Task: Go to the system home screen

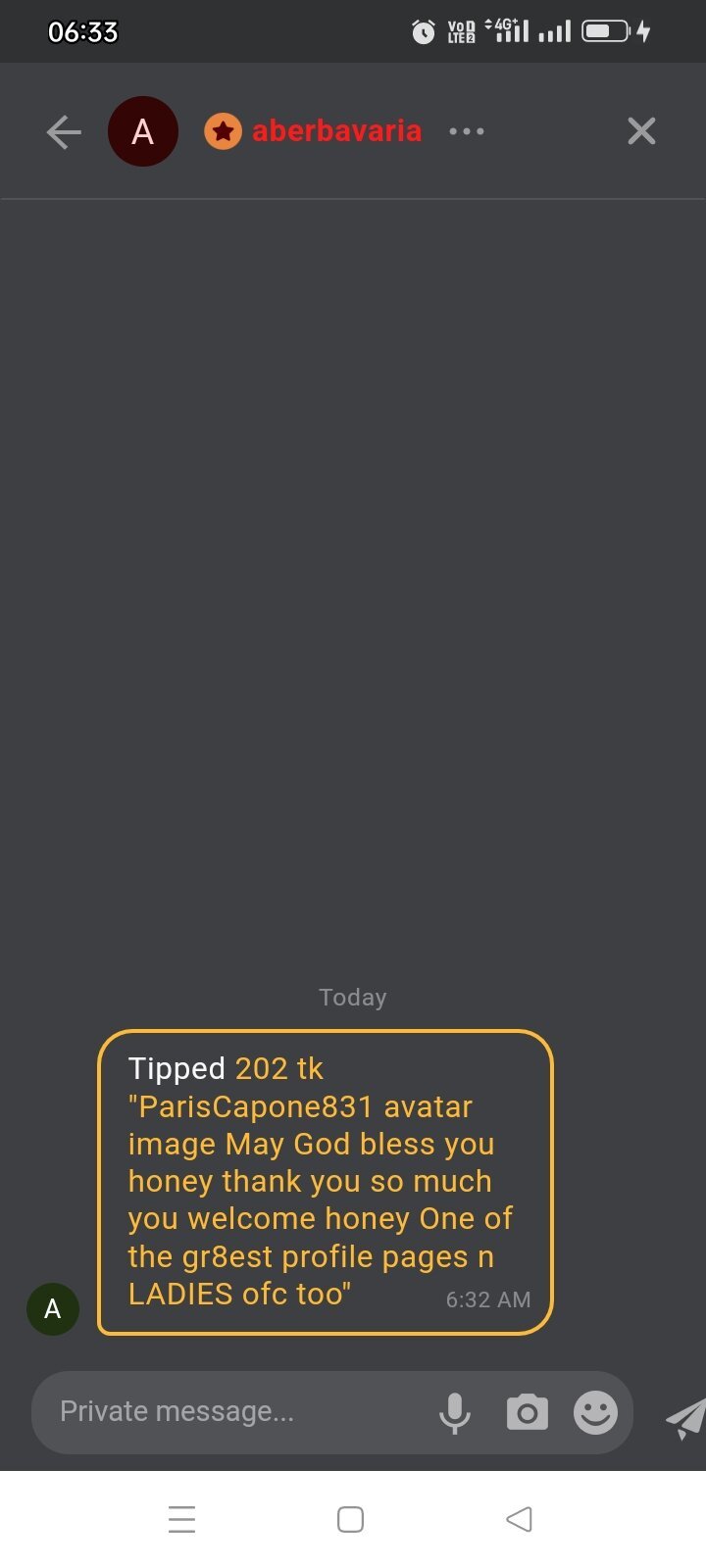Action: pyautogui.click(x=350, y=1519)
